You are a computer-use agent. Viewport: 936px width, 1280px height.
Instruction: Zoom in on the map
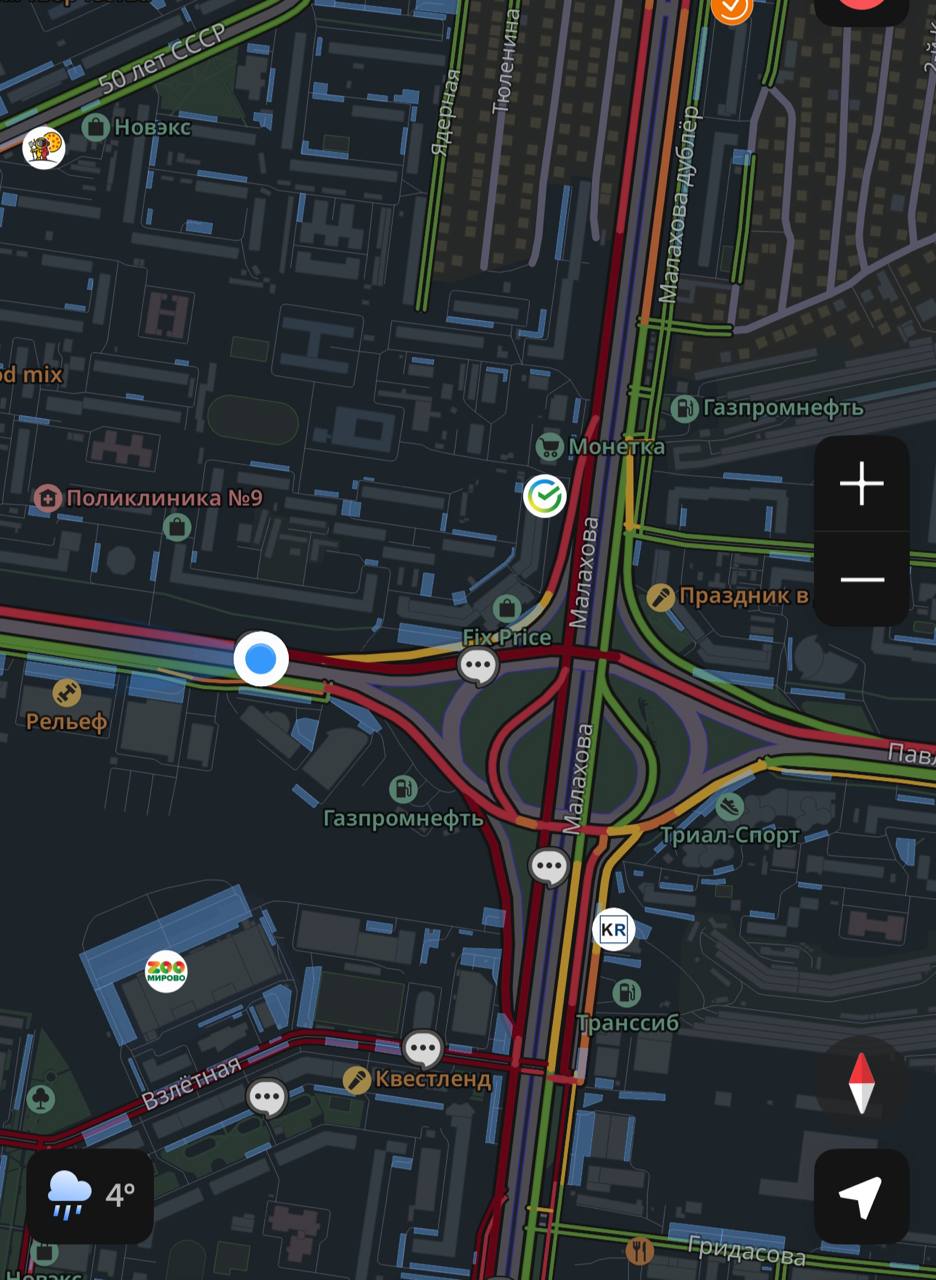pos(861,485)
